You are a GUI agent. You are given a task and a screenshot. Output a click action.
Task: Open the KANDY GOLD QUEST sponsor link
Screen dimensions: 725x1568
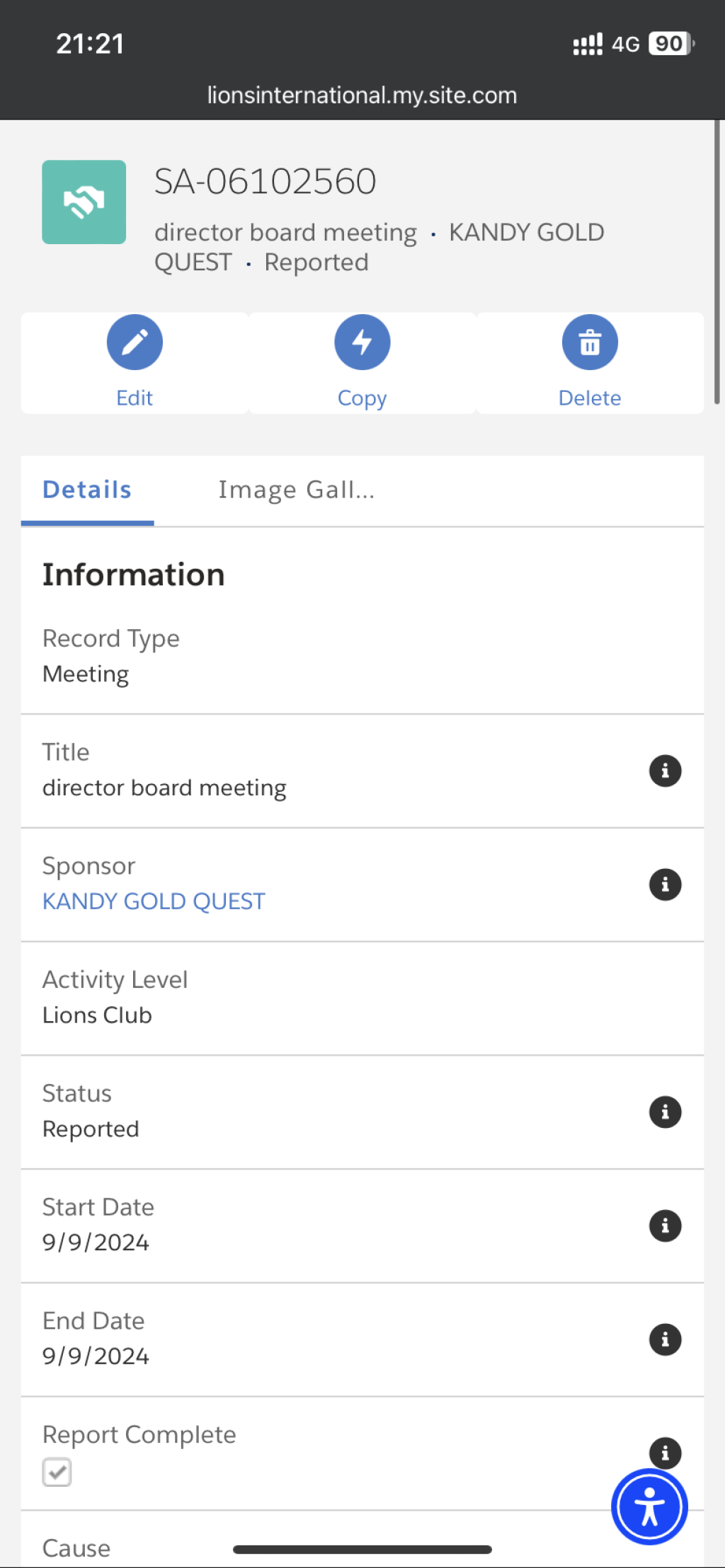(154, 901)
